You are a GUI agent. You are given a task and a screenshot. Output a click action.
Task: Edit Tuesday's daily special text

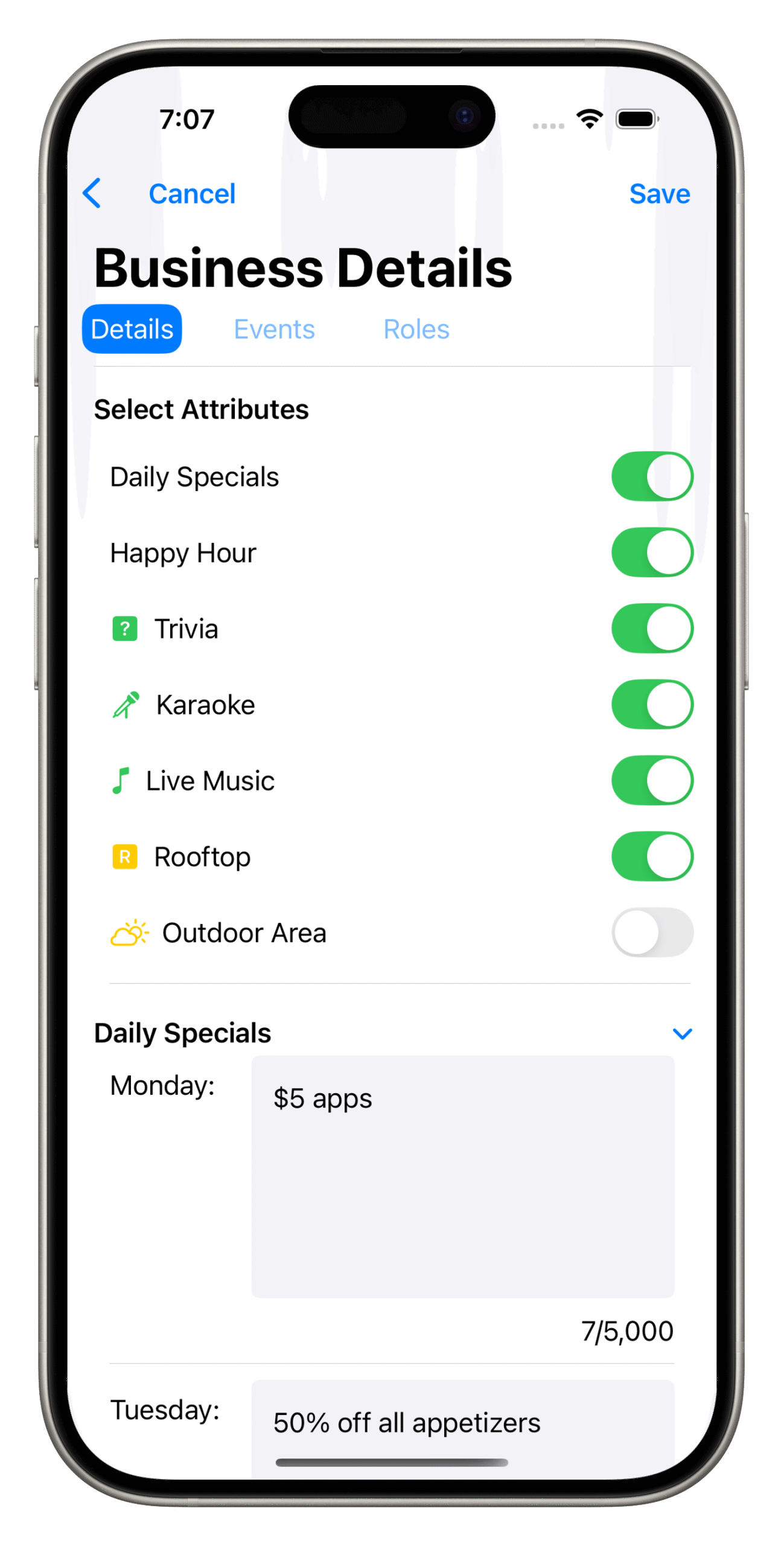coord(462,1423)
